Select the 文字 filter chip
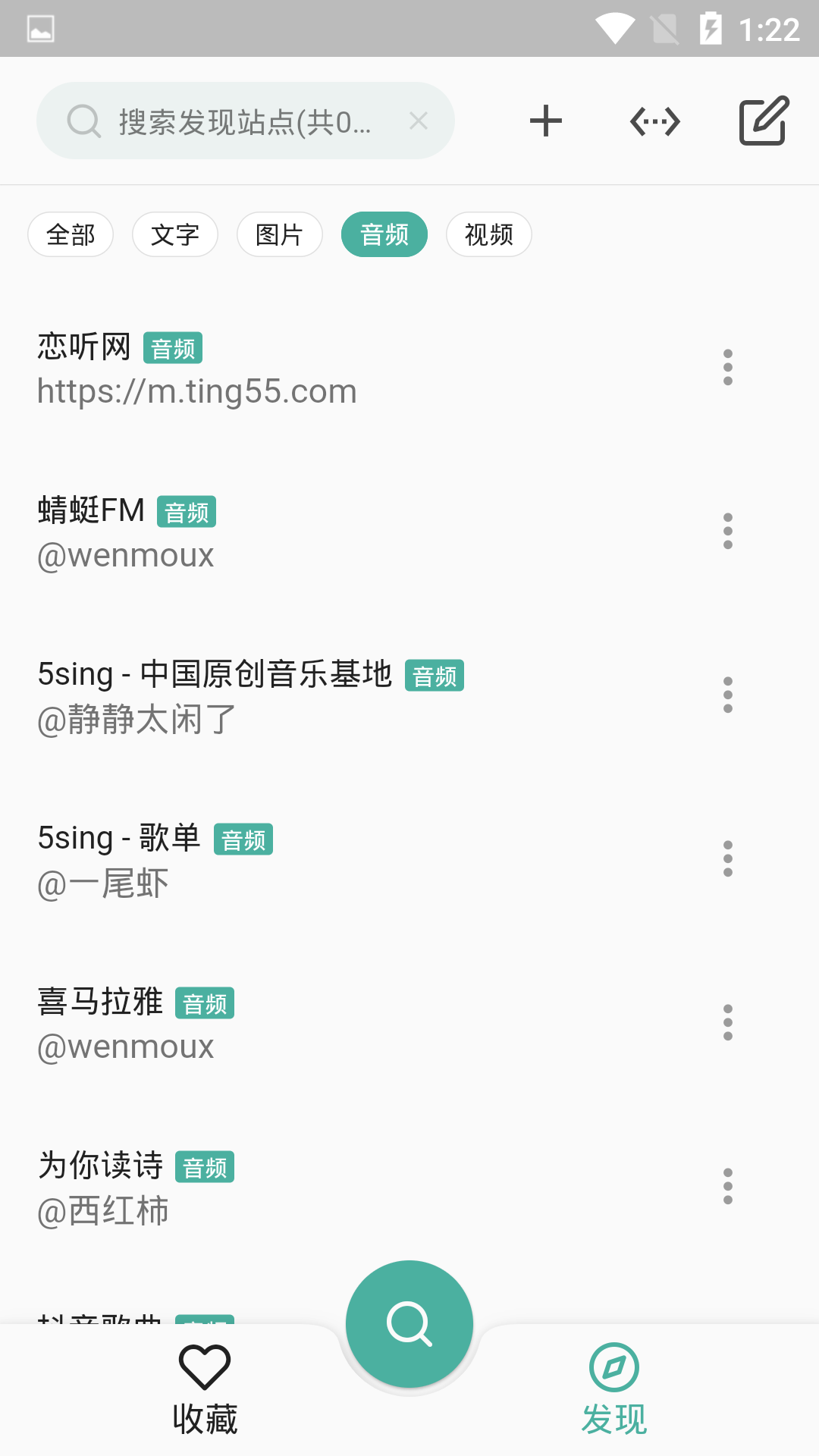The height and width of the screenshot is (1456, 819). coord(175,234)
